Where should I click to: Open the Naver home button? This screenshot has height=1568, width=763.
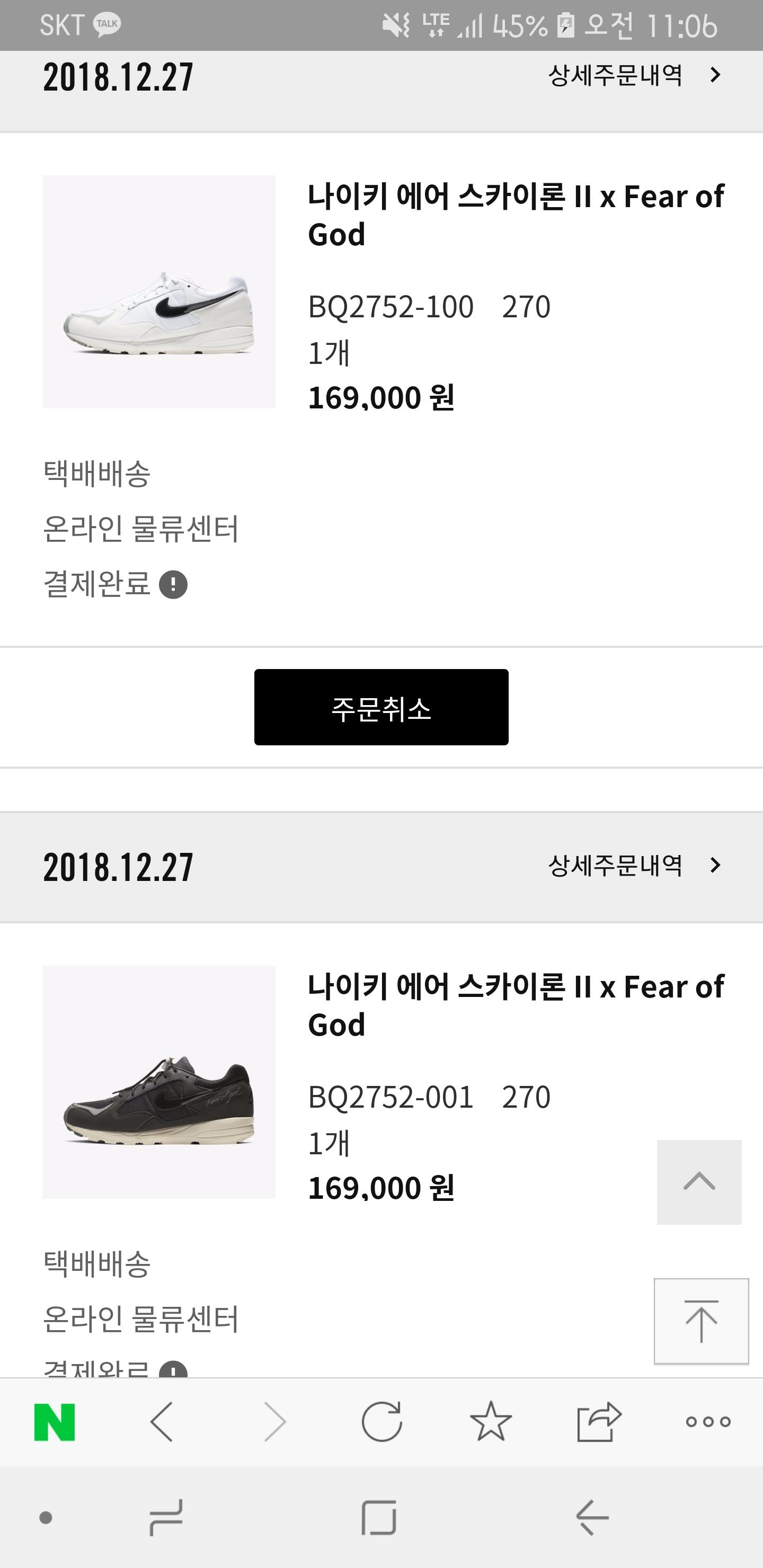[x=55, y=1422]
